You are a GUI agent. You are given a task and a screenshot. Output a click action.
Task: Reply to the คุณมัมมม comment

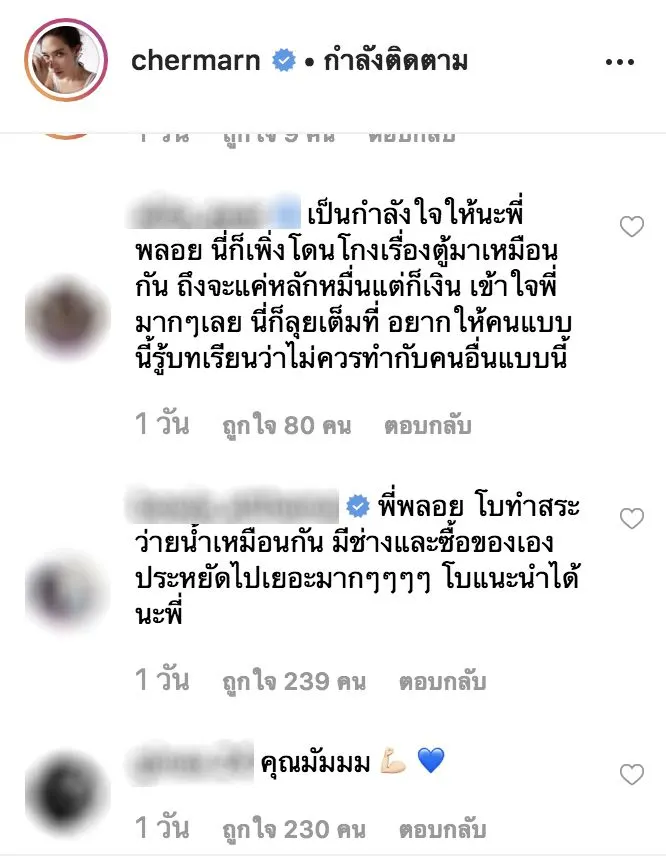pos(443,829)
